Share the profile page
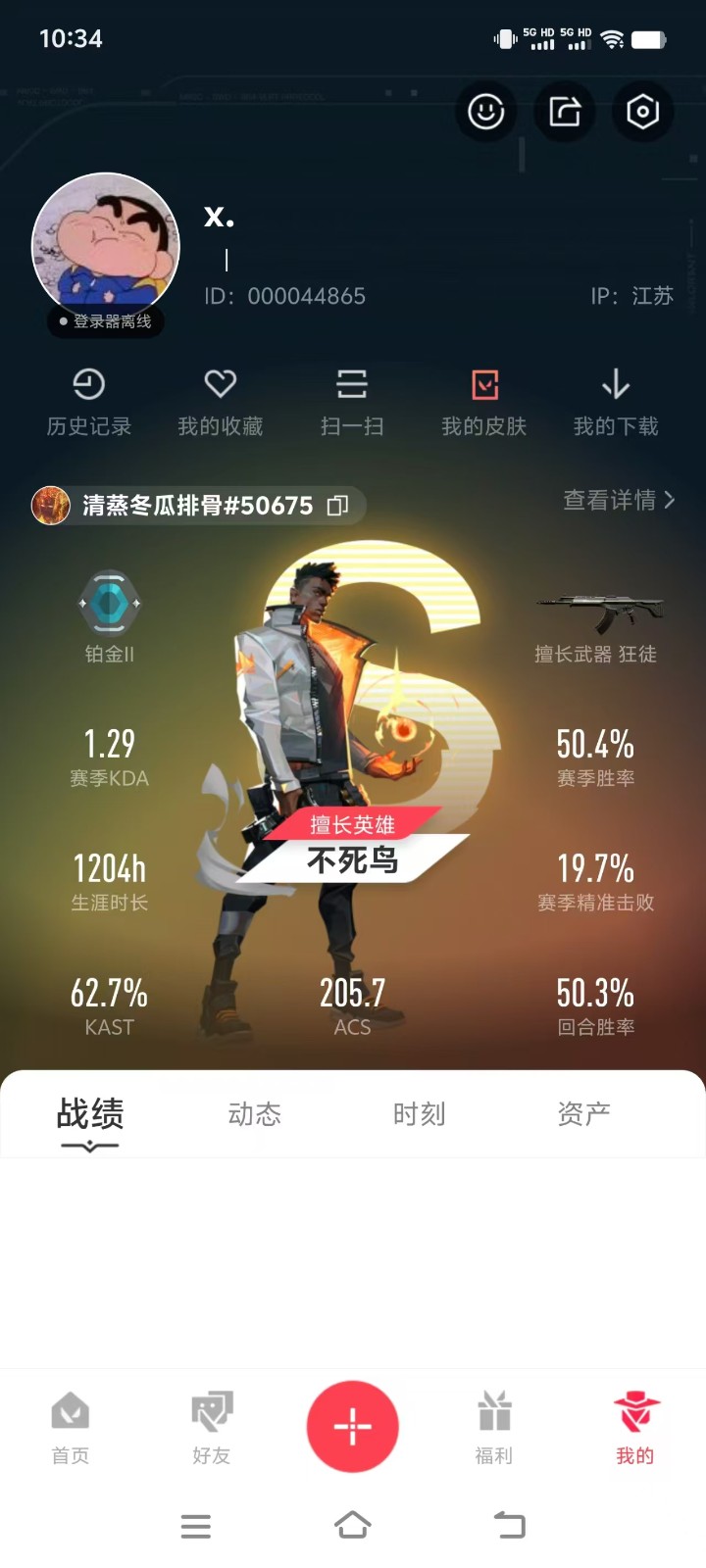The height and width of the screenshot is (1568, 706). click(564, 112)
